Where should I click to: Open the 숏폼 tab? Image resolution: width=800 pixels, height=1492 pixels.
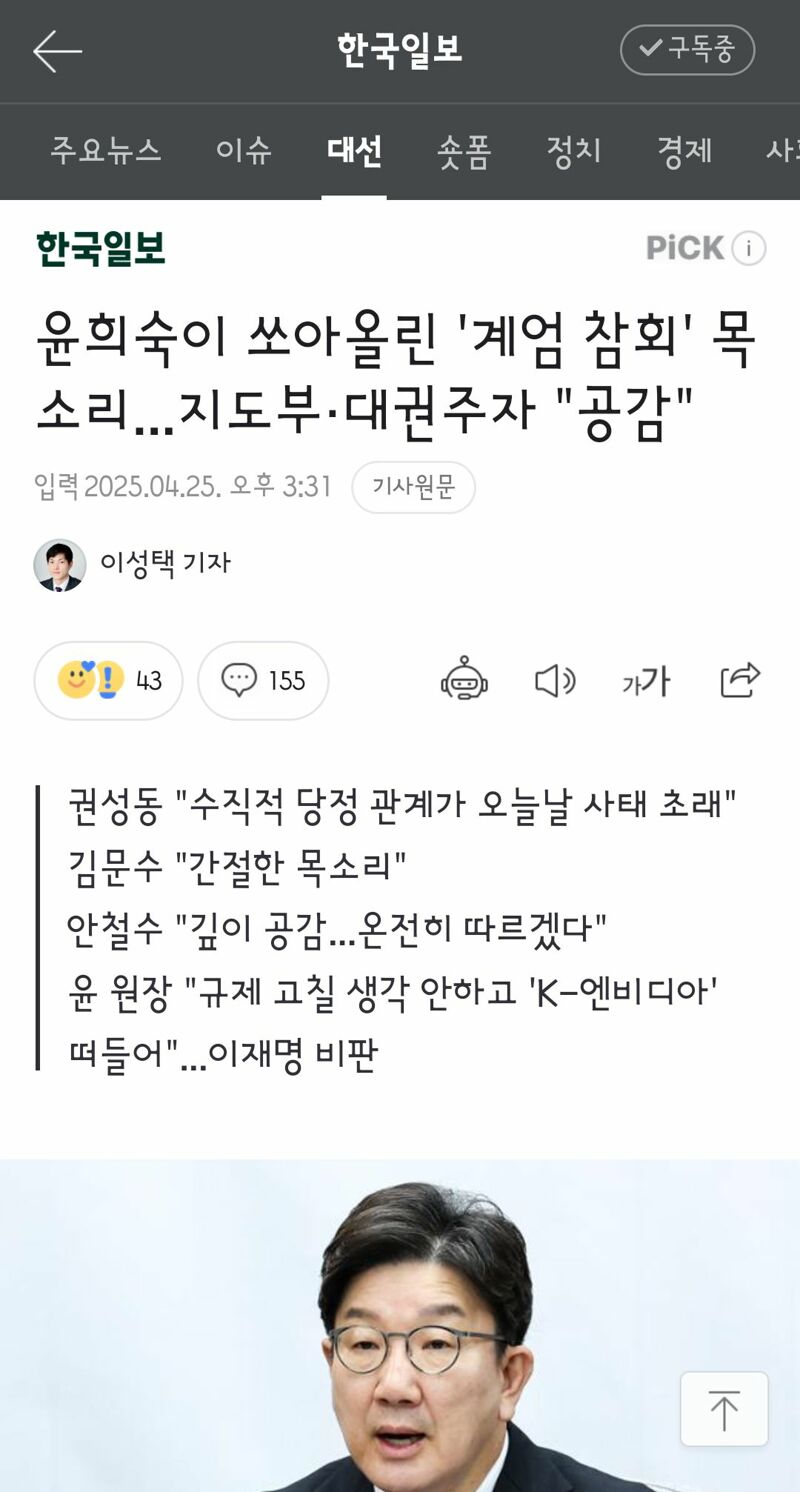pos(464,151)
